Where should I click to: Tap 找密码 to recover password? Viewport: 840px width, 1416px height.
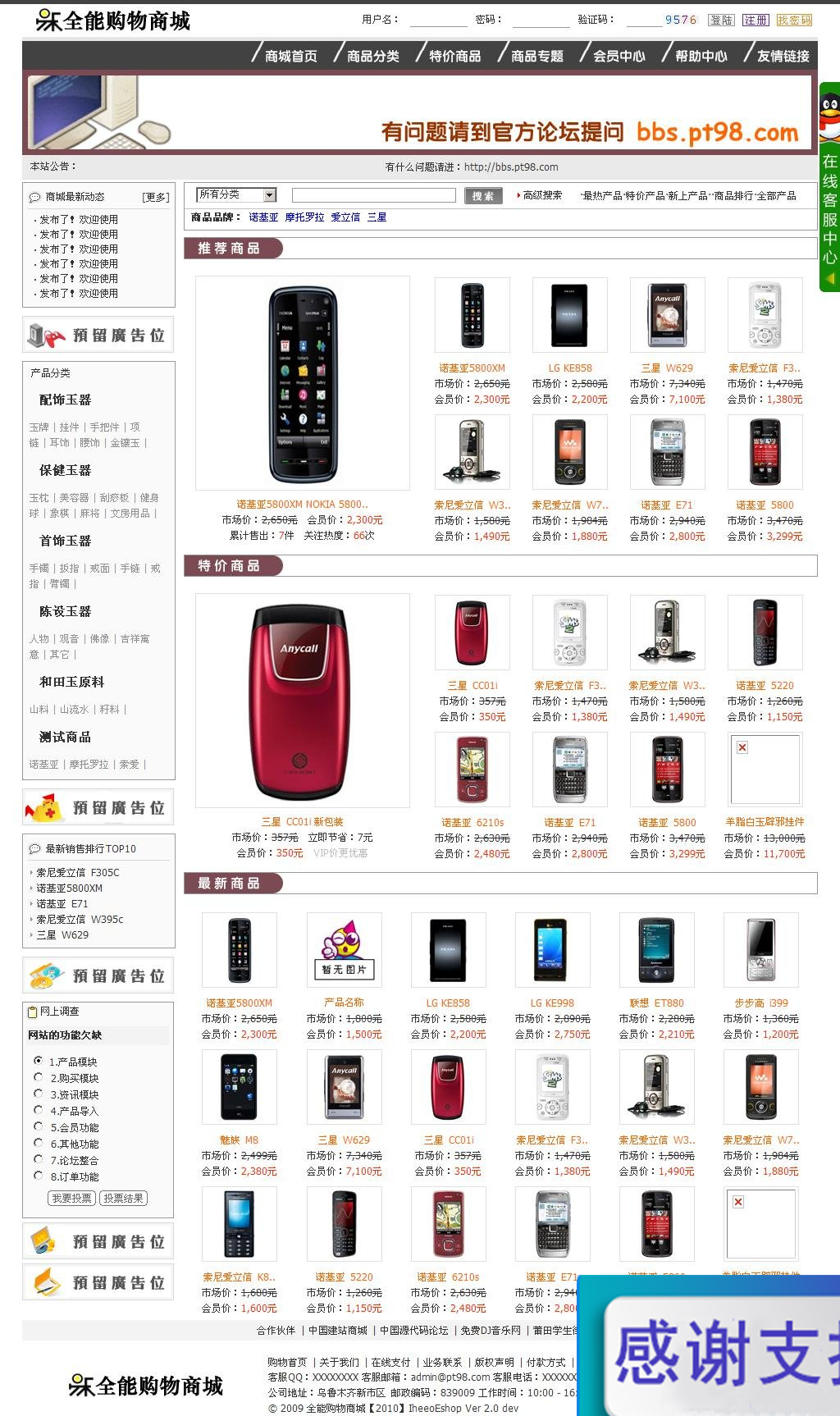coord(794,20)
